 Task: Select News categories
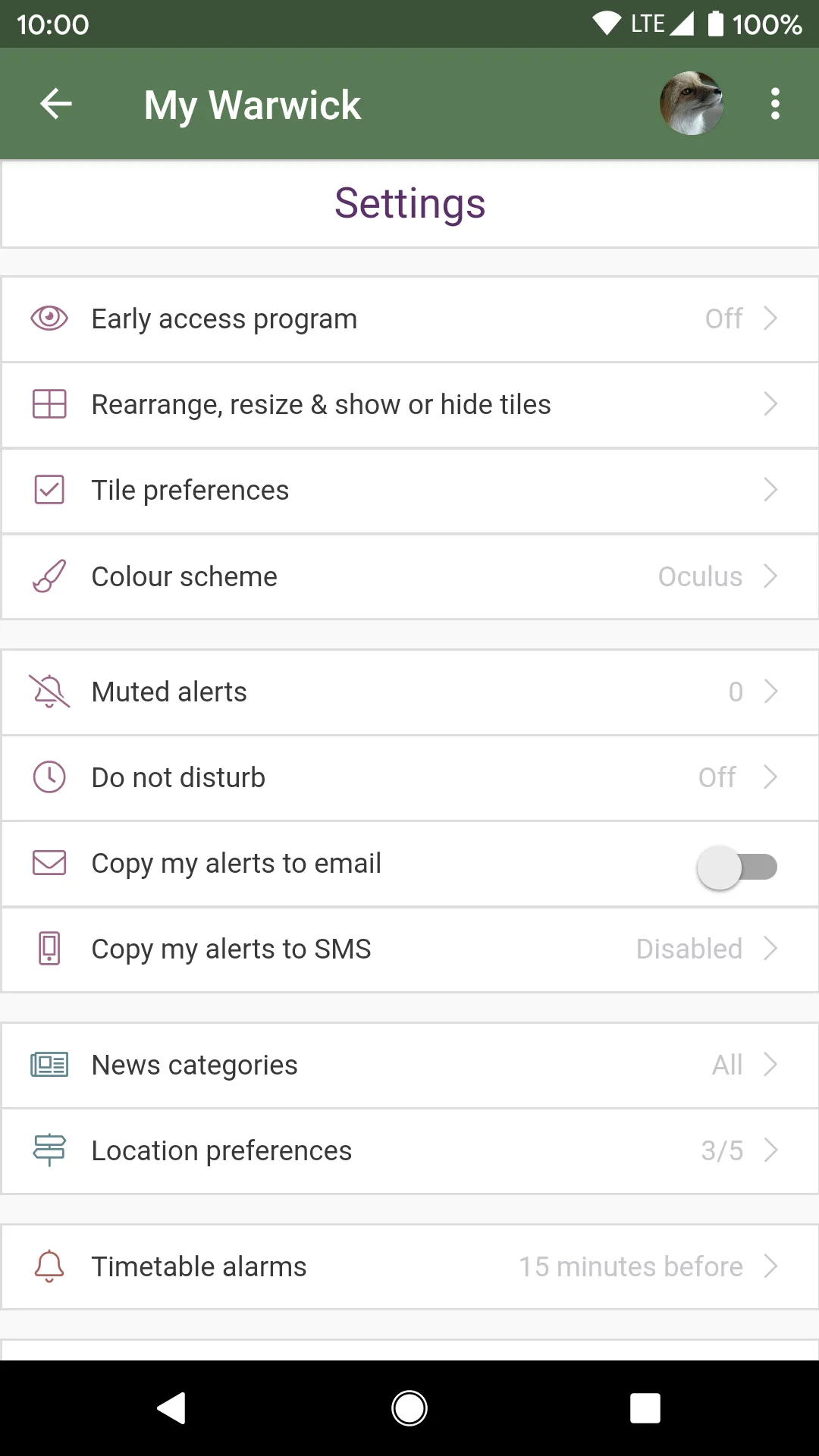[x=409, y=1065]
